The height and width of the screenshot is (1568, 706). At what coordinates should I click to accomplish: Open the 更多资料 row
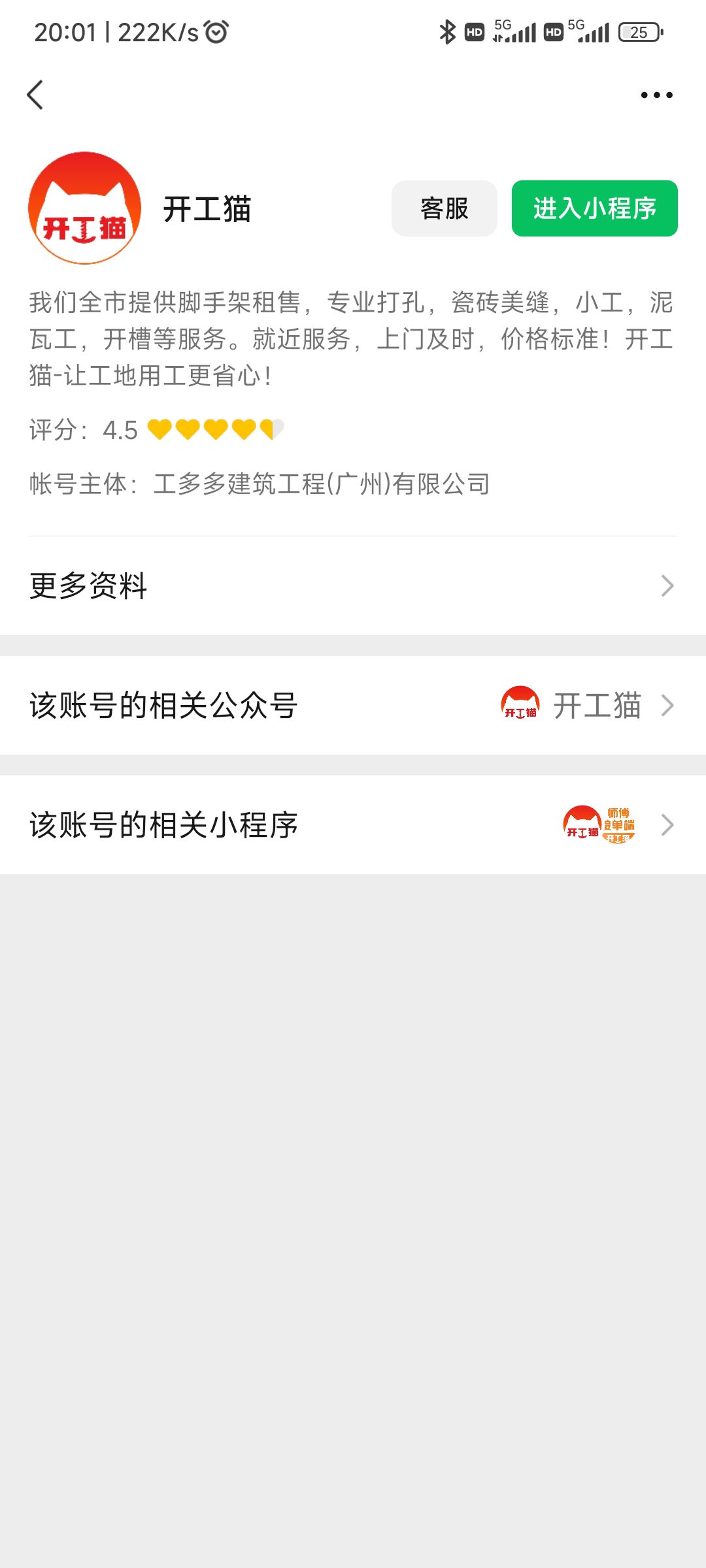click(353, 585)
